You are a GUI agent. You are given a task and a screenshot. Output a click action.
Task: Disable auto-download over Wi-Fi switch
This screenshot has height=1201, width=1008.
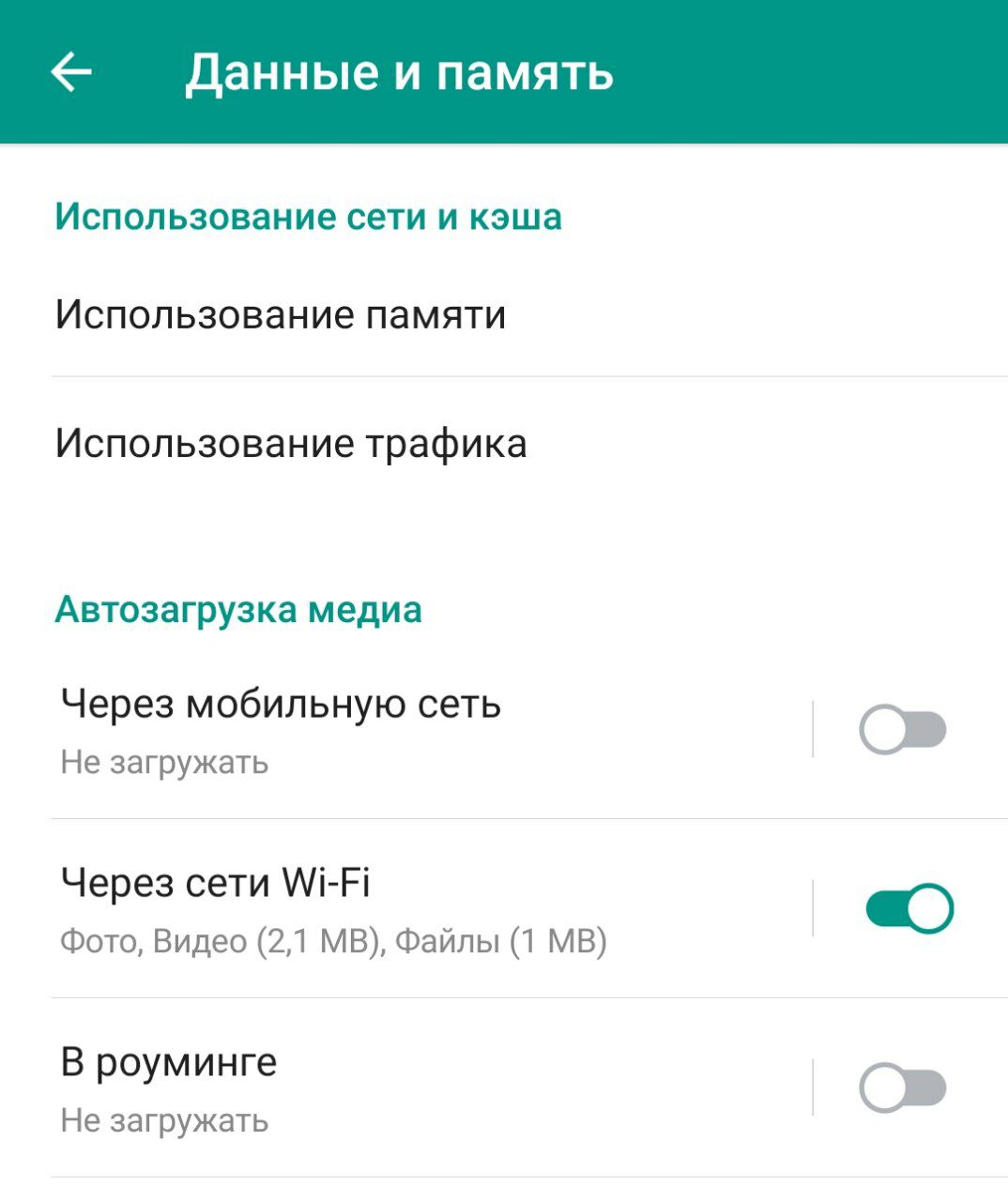(909, 908)
